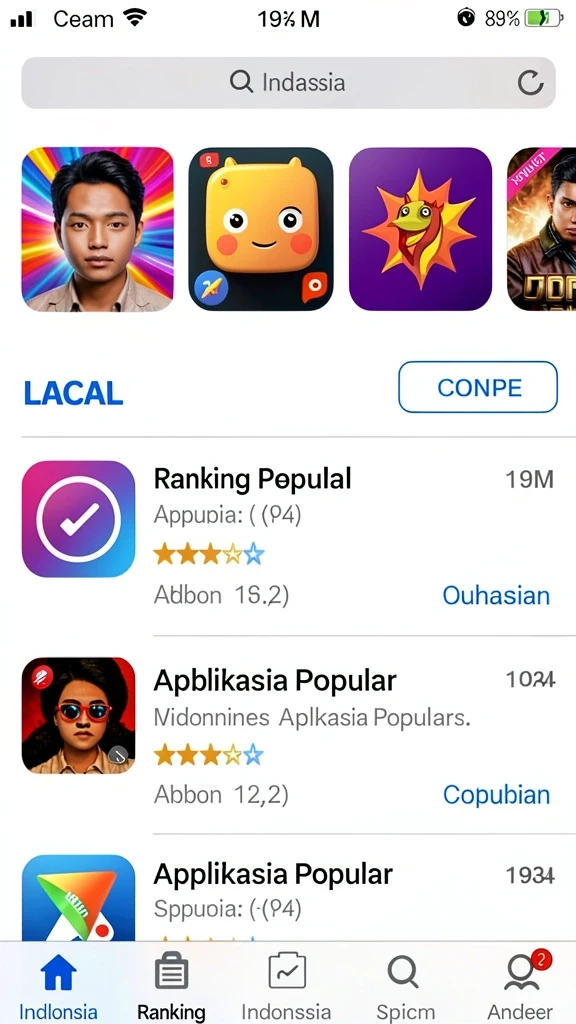Open the Apblikasia Popular row with sunglasses icon
Screen dimensions: 576x1024
click(288, 734)
